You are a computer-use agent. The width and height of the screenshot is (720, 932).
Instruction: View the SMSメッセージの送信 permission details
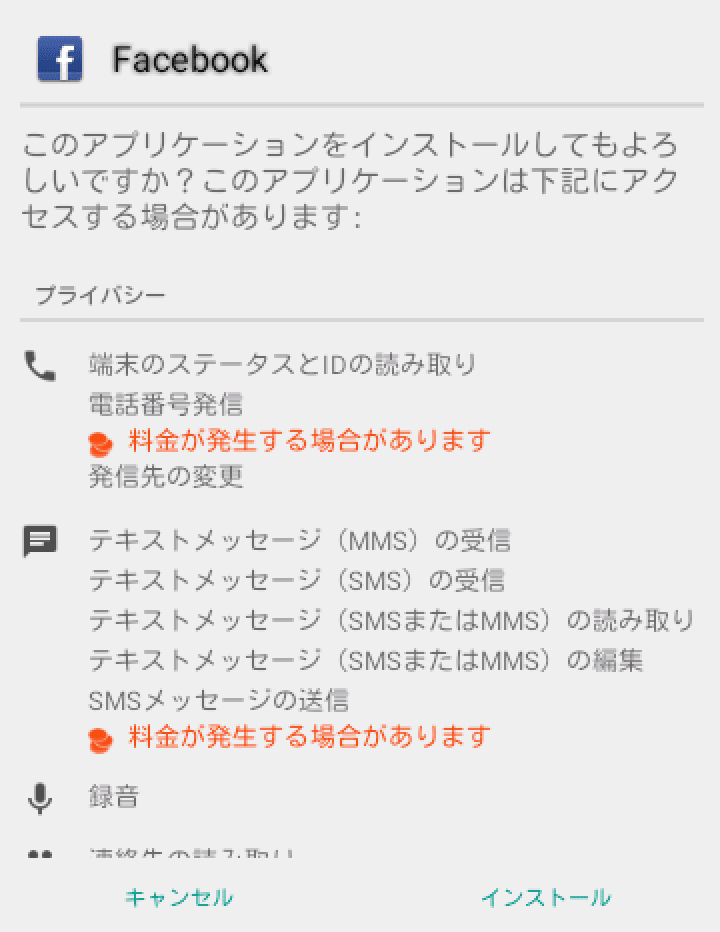click(218, 700)
